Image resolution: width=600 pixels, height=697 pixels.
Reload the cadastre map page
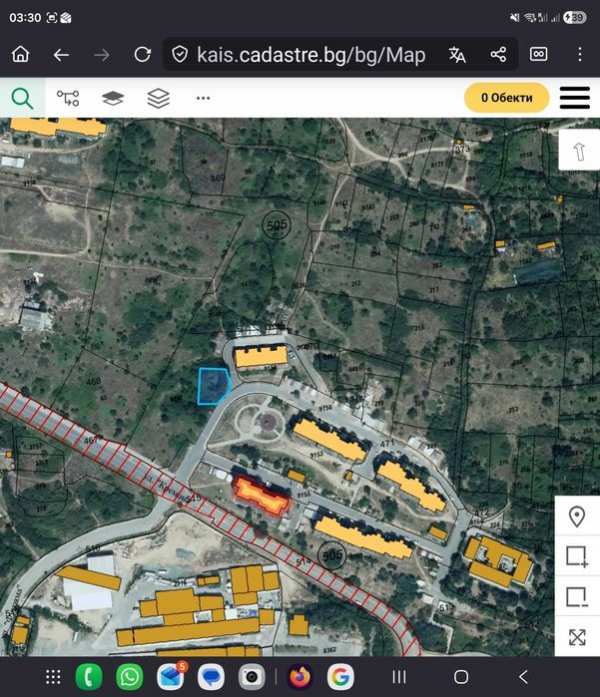[x=142, y=55]
